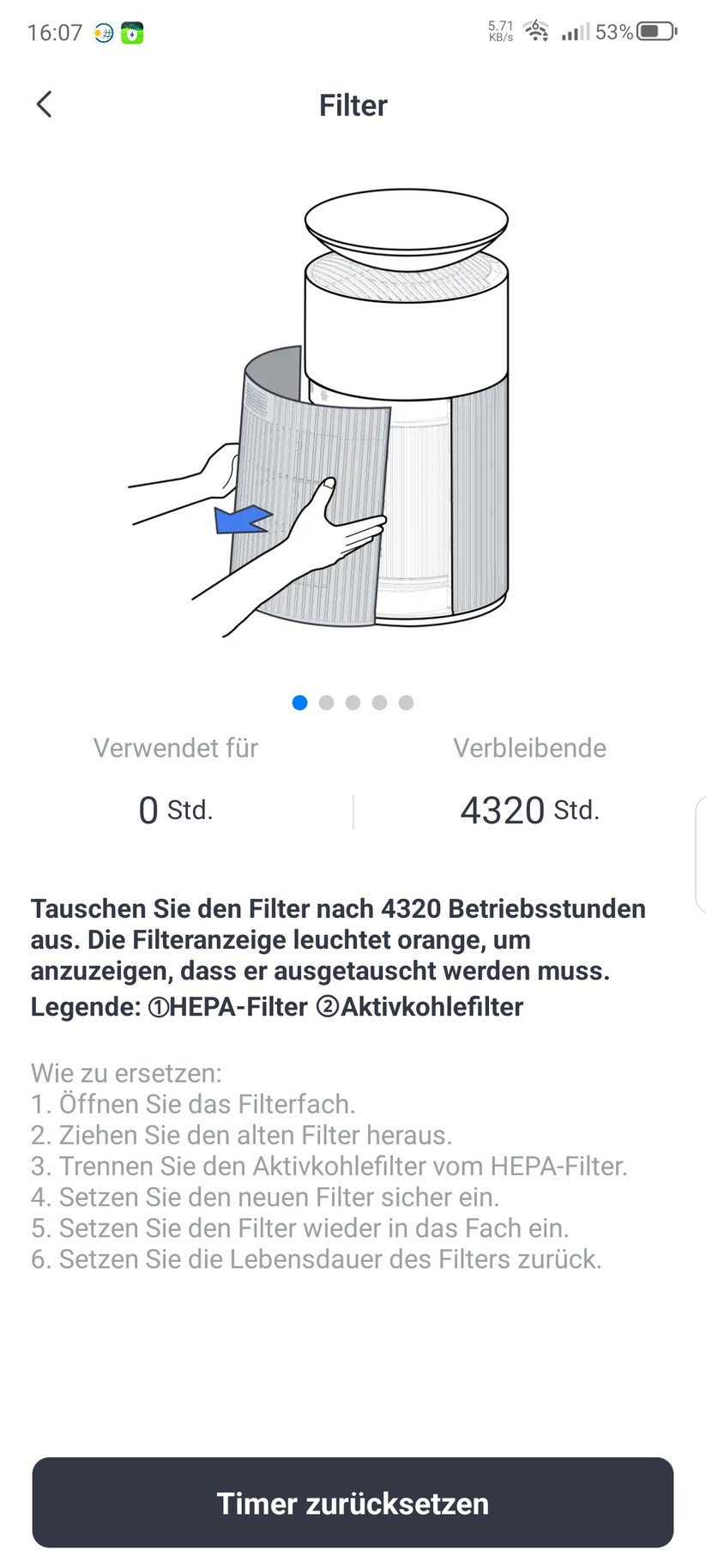
Task: Tap the mobile signal bars indicator
Action: [574, 33]
